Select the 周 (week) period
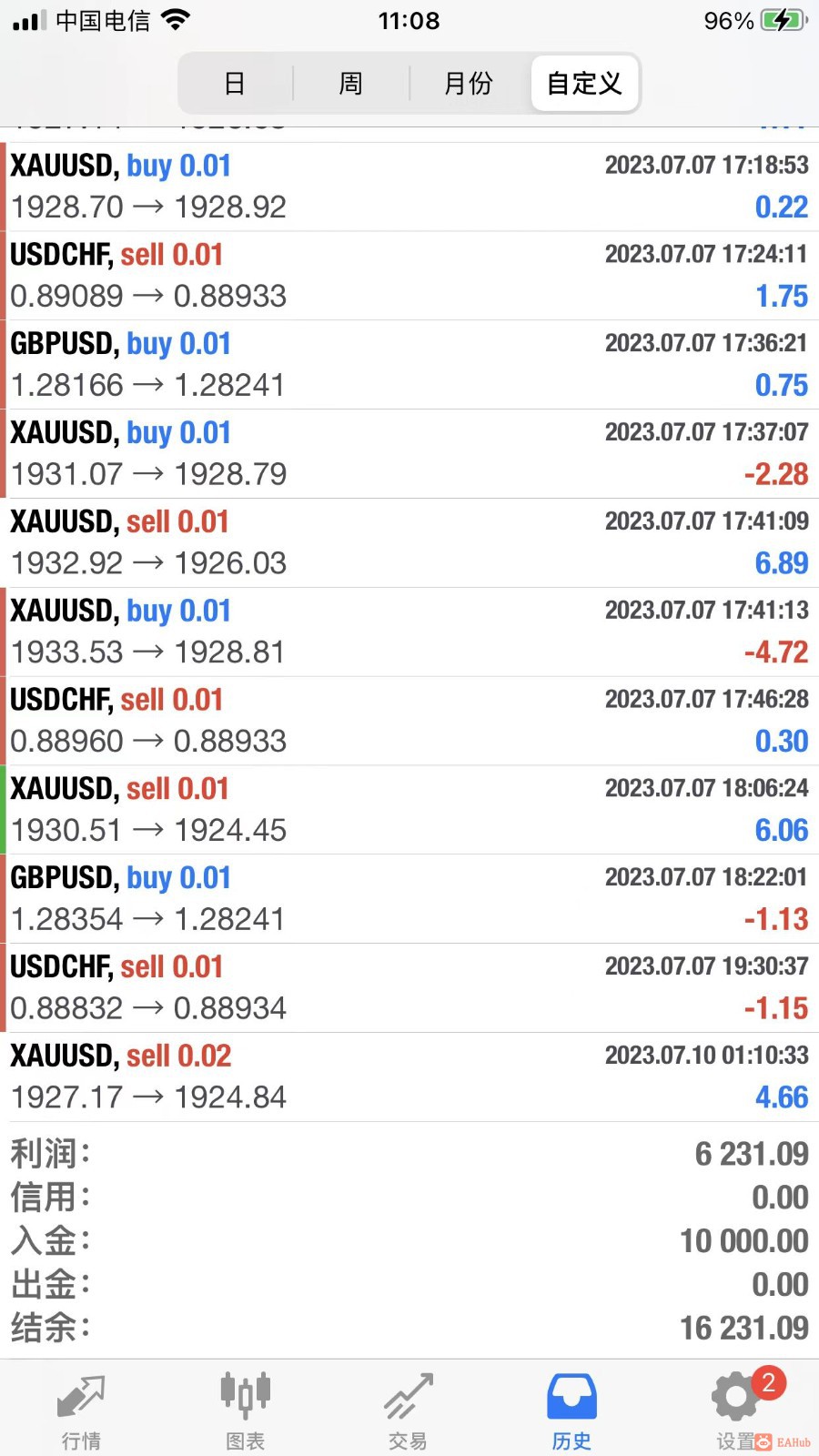The image size is (819, 1456). pos(350,84)
